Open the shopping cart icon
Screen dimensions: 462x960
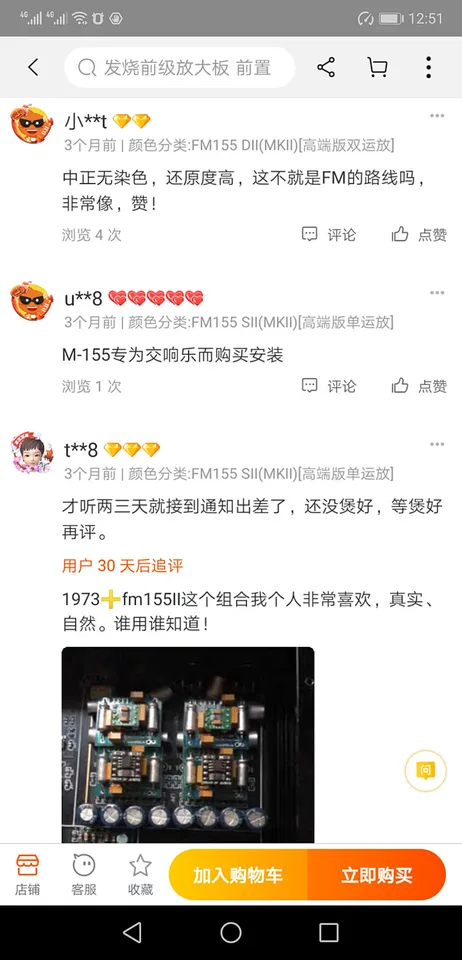point(377,67)
